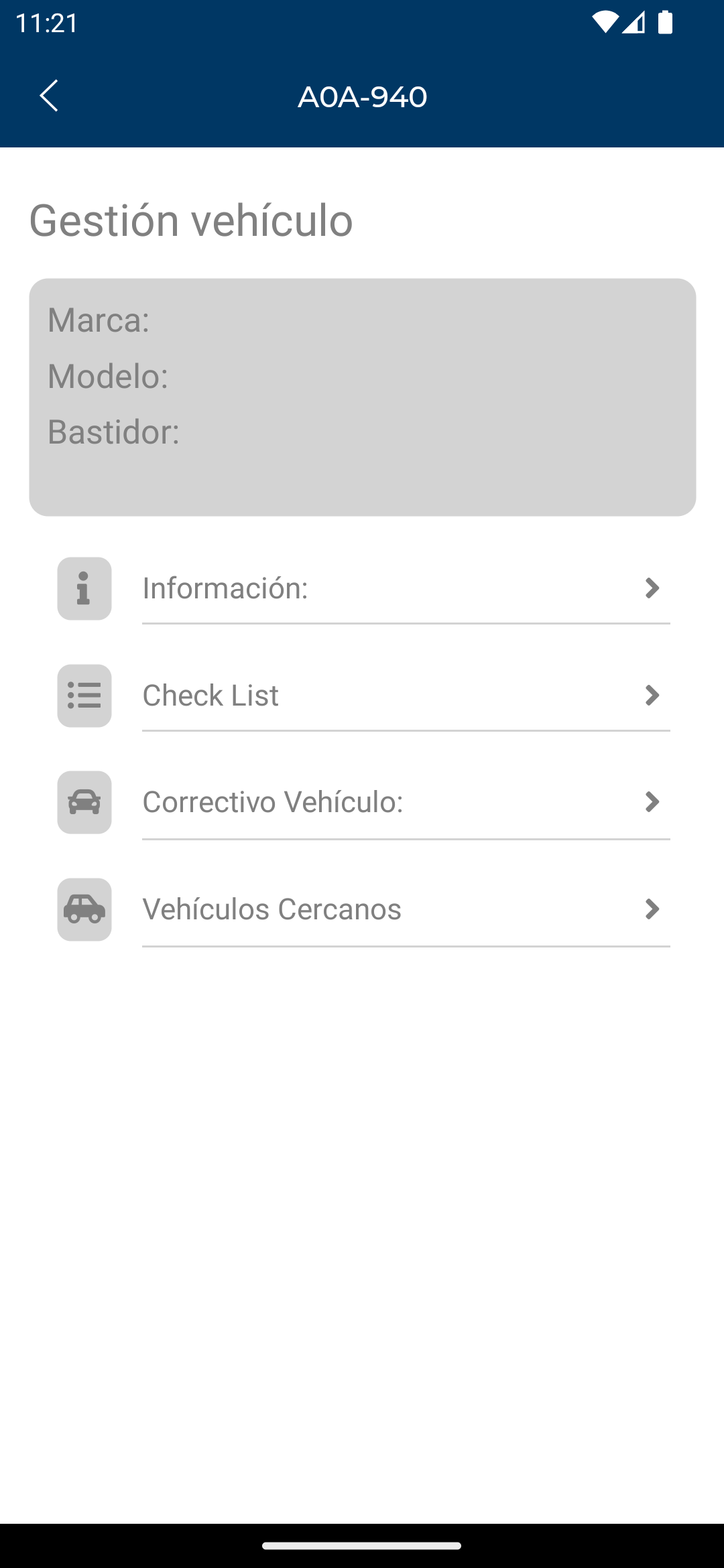Screen dimensions: 724x1568
Task: Open the Check List row
Action: click(x=362, y=696)
